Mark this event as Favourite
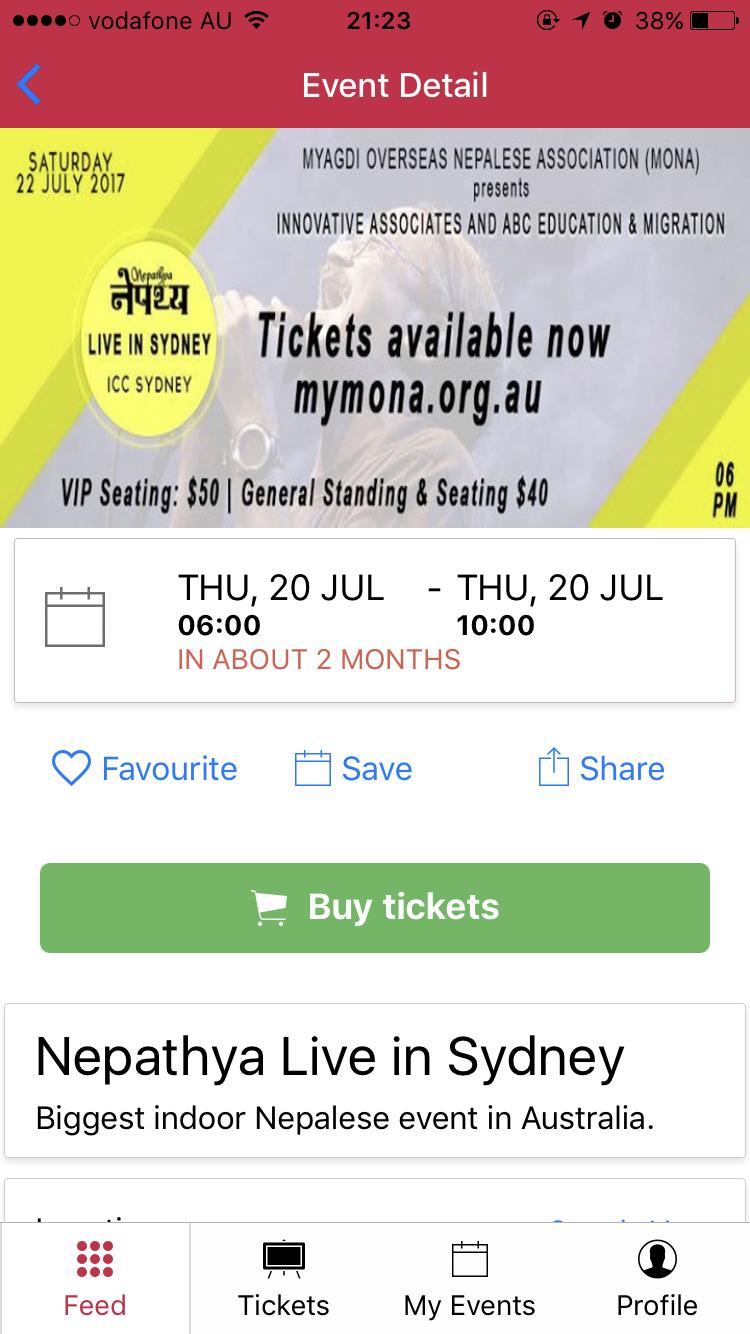750x1334 pixels. point(145,768)
